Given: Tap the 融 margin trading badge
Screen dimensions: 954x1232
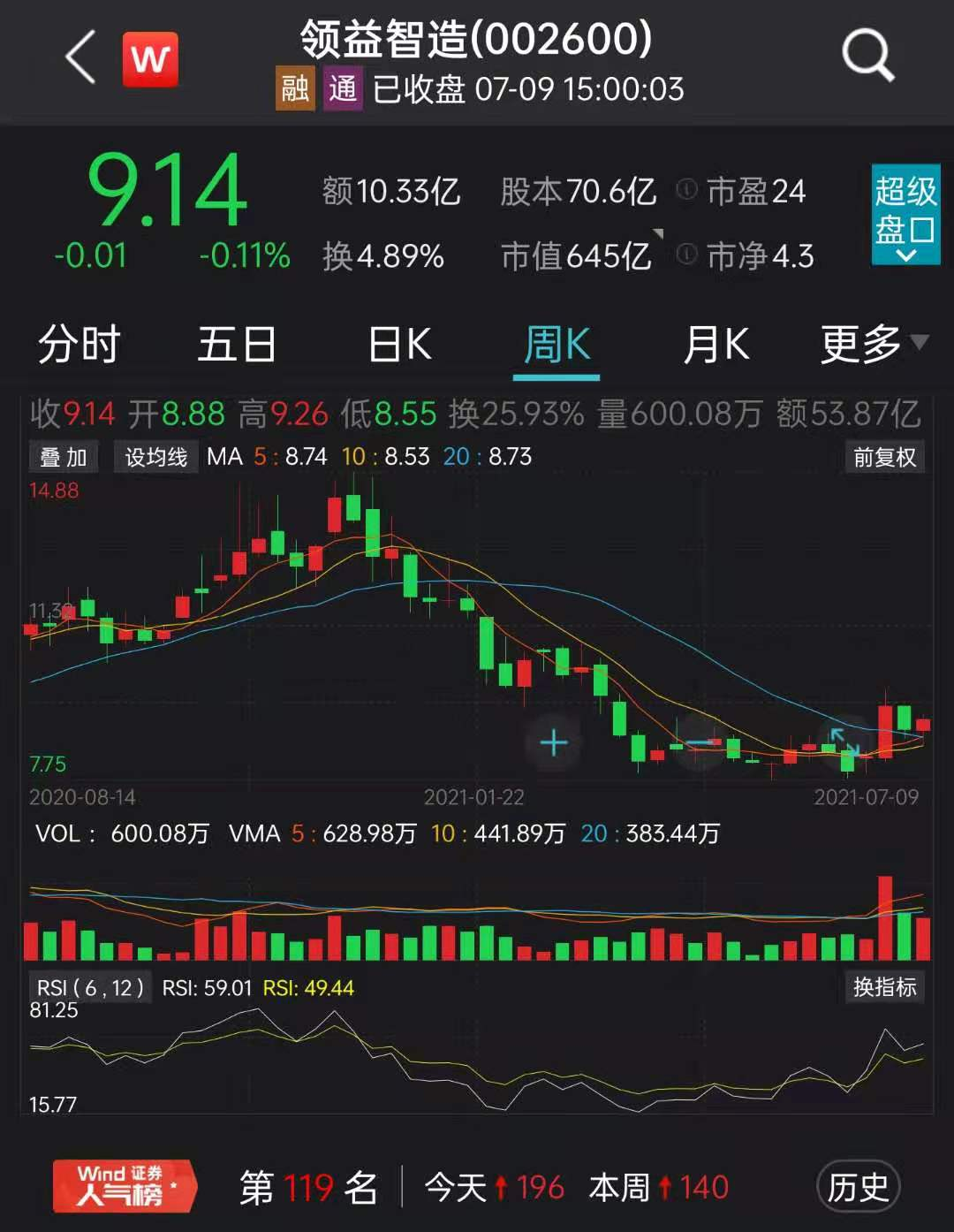Looking at the screenshot, I should pyautogui.click(x=292, y=90).
